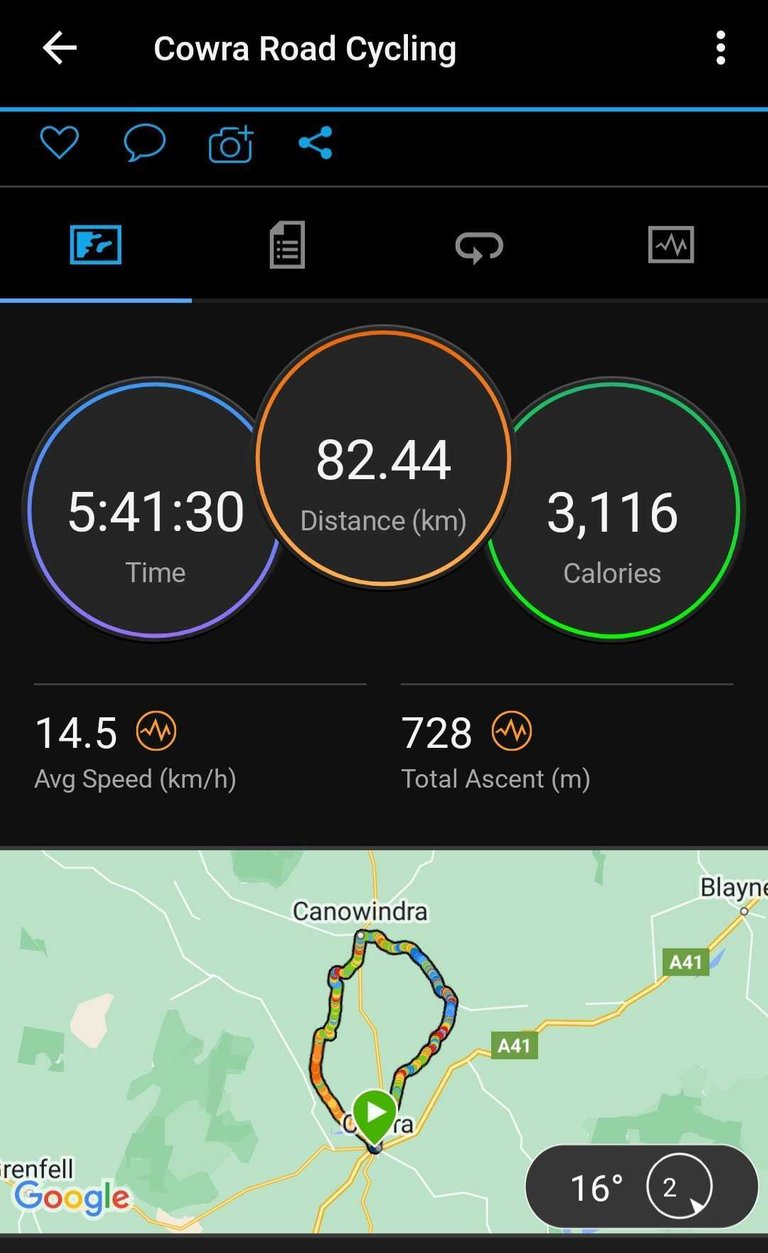Open the route map
Screen dimensions: 768x1253
pos(384,1040)
